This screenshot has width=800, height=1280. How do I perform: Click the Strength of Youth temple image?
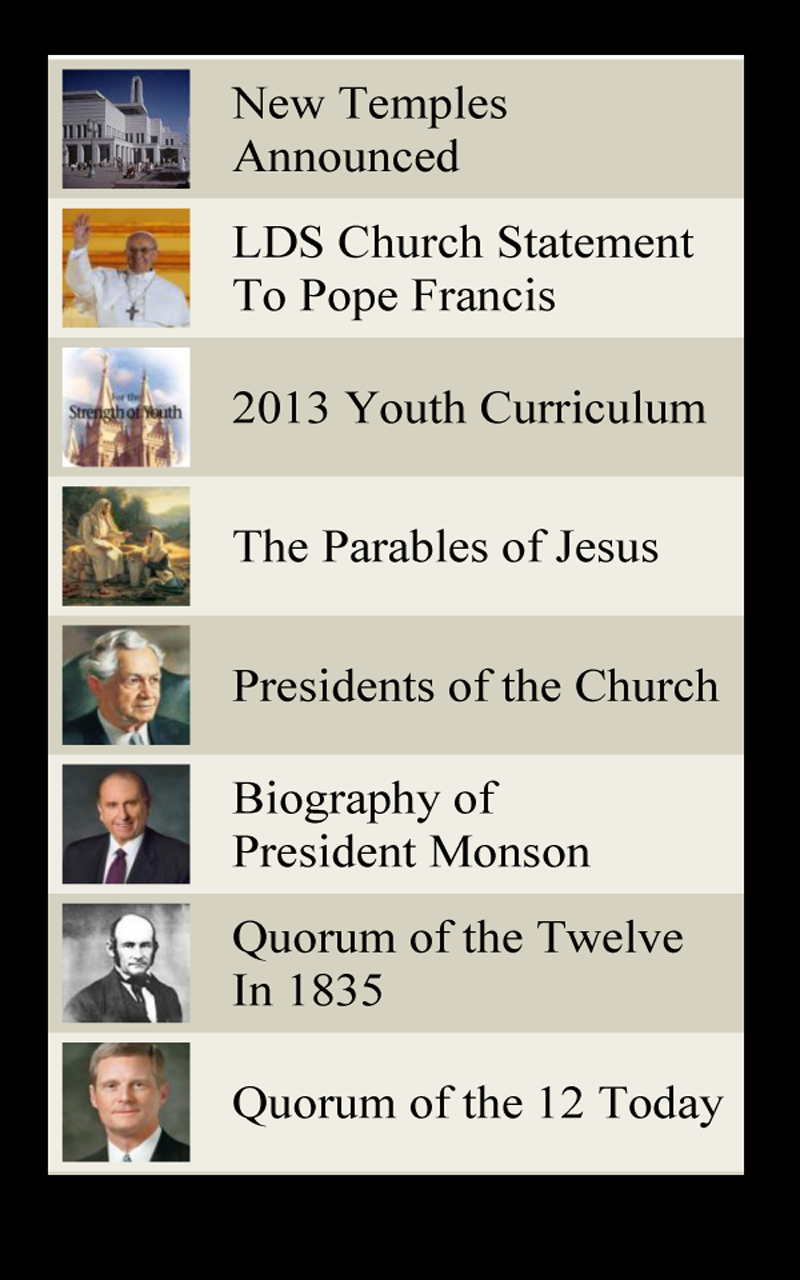[126, 406]
